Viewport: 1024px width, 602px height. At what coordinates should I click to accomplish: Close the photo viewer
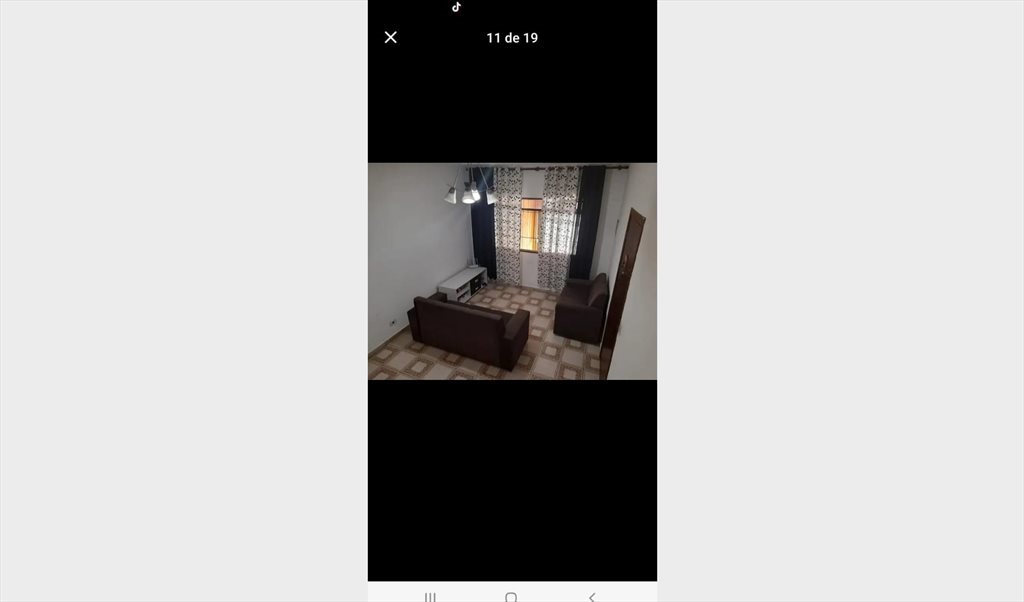pos(391,37)
